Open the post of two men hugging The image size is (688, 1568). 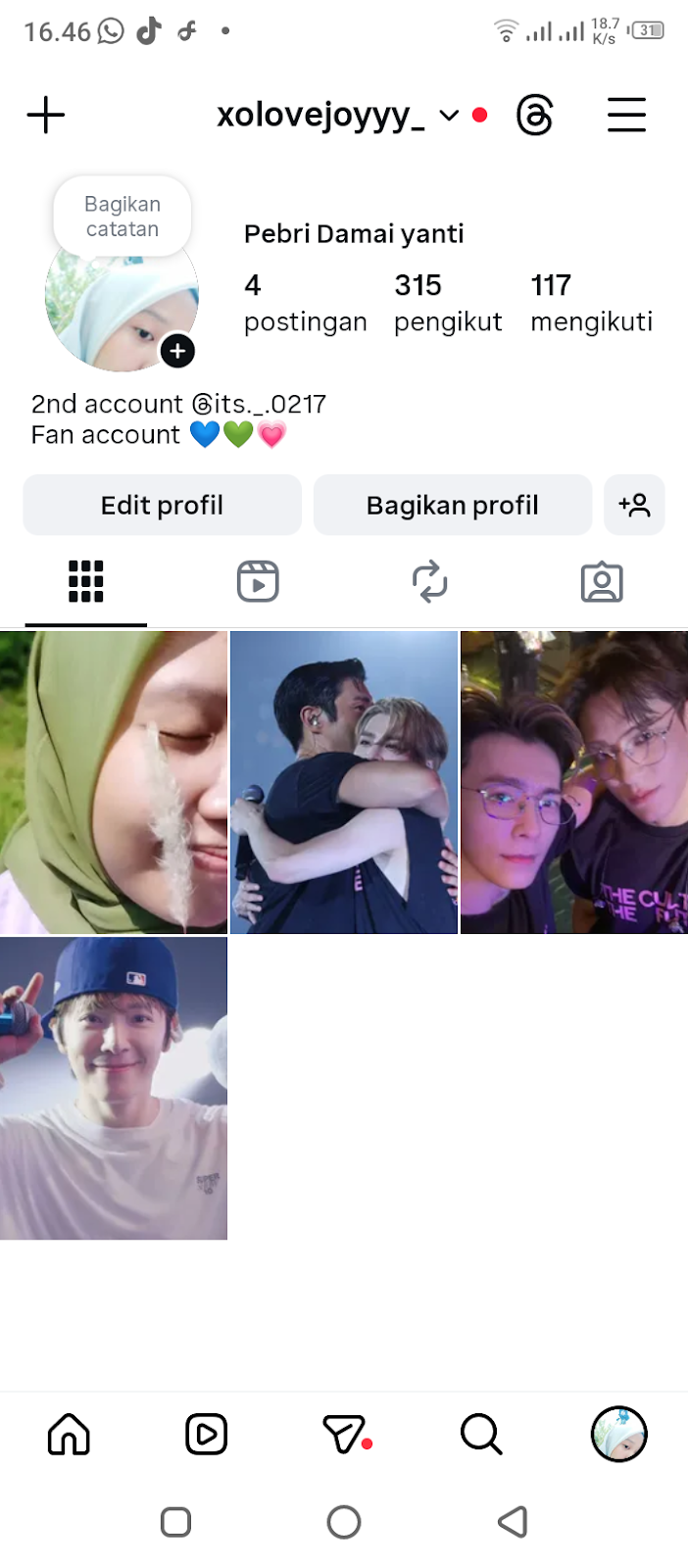pos(344,782)
